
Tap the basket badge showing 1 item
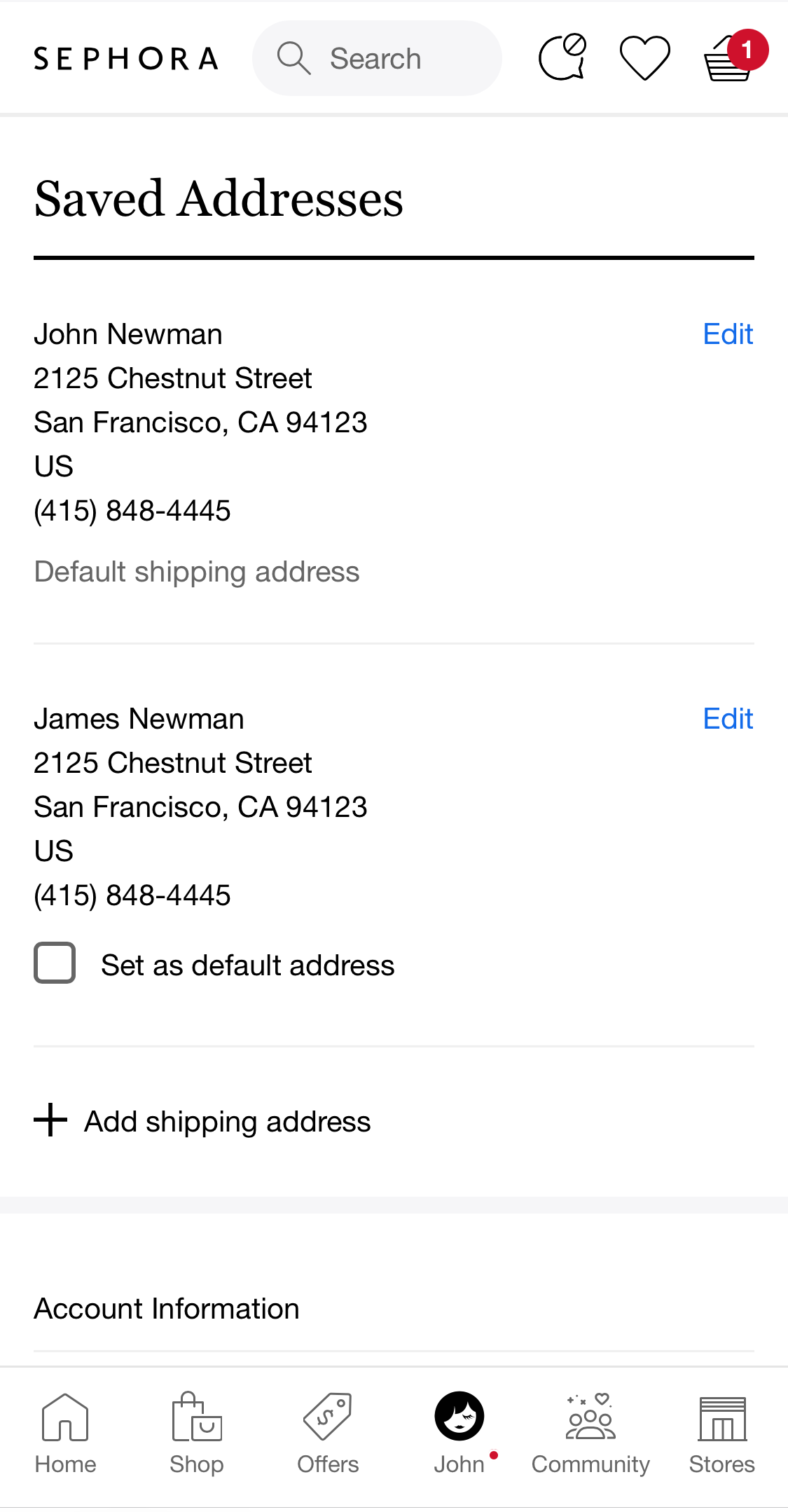point(747,48)
